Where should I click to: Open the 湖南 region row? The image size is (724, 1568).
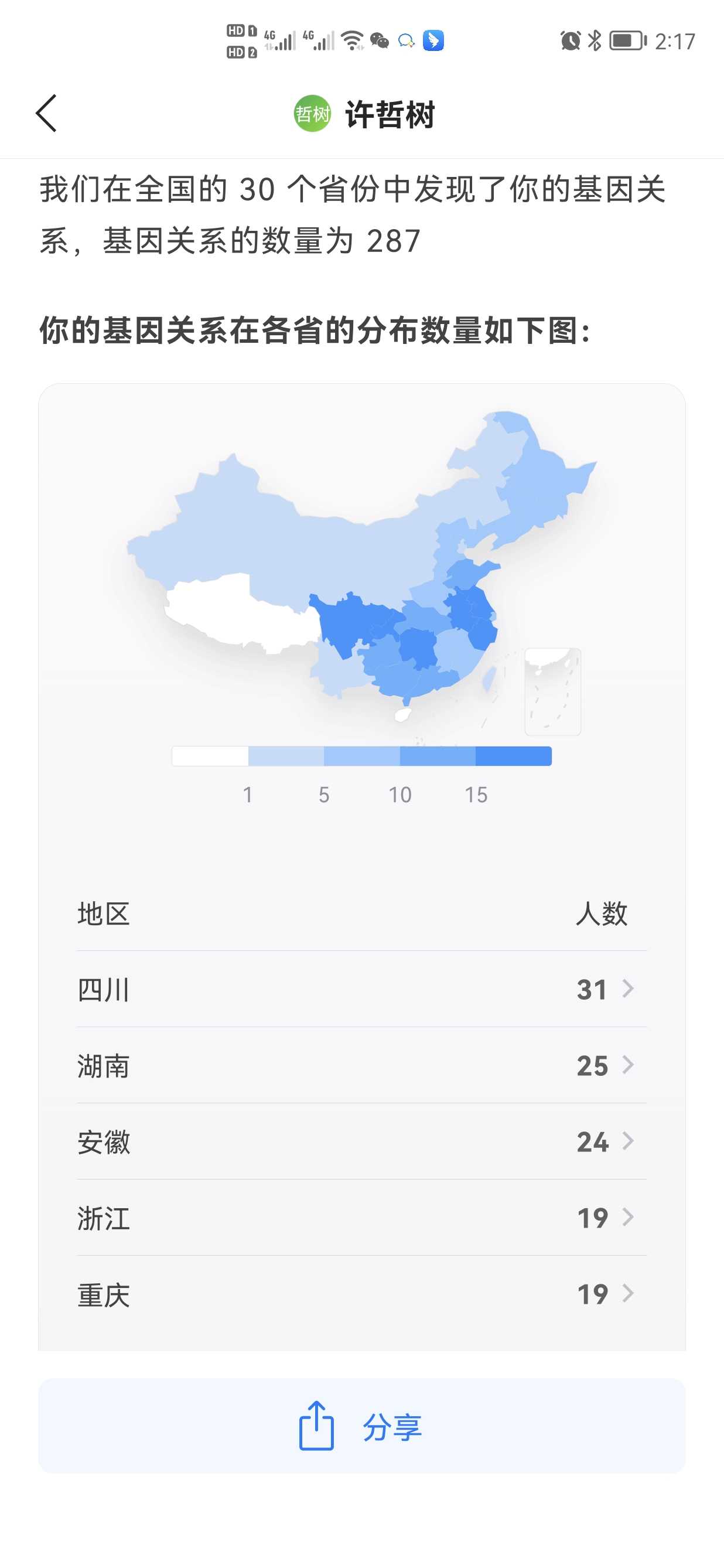361,1065
